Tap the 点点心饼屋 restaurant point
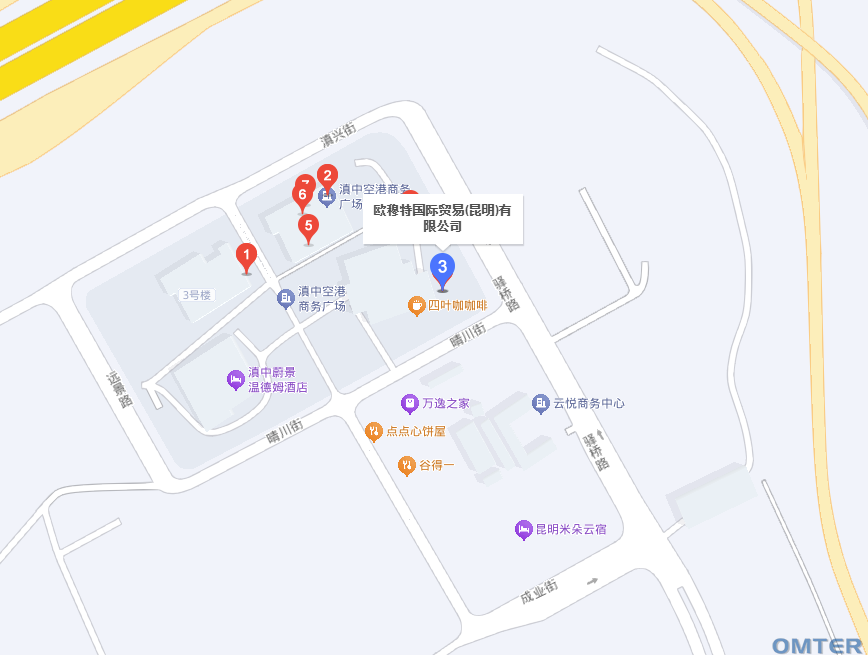The height and width of the screenshot is (655, 868). [x=373, y=431]
